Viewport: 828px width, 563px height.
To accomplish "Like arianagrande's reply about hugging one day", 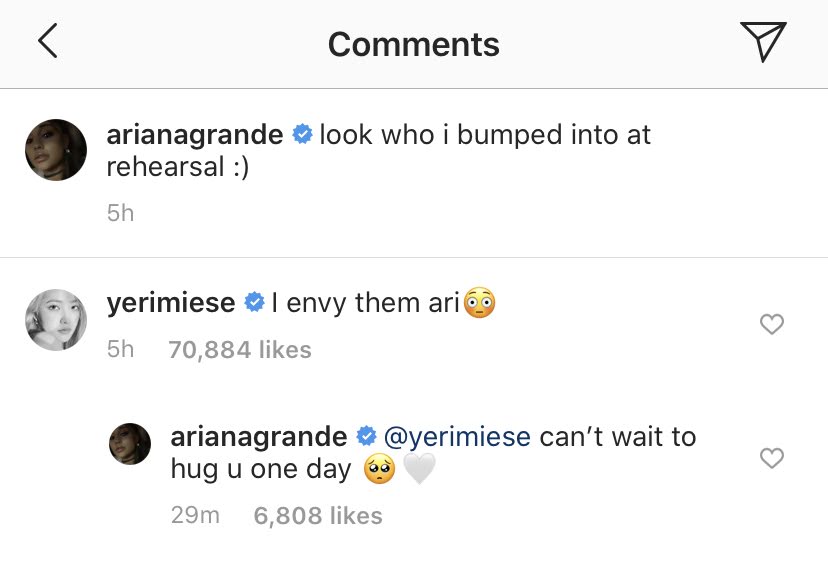I will 771,458.
